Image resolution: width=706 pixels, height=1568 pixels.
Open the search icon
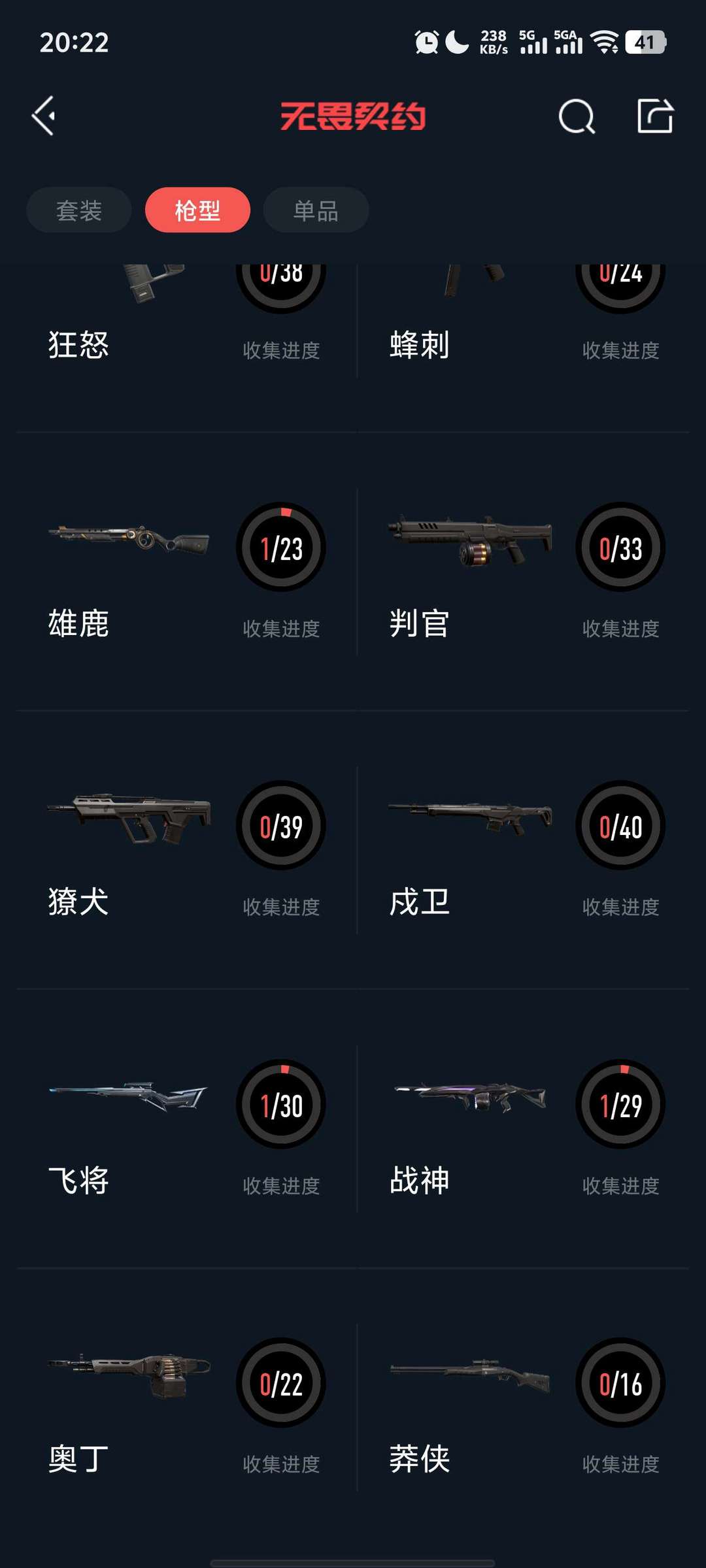click(577, 117)
